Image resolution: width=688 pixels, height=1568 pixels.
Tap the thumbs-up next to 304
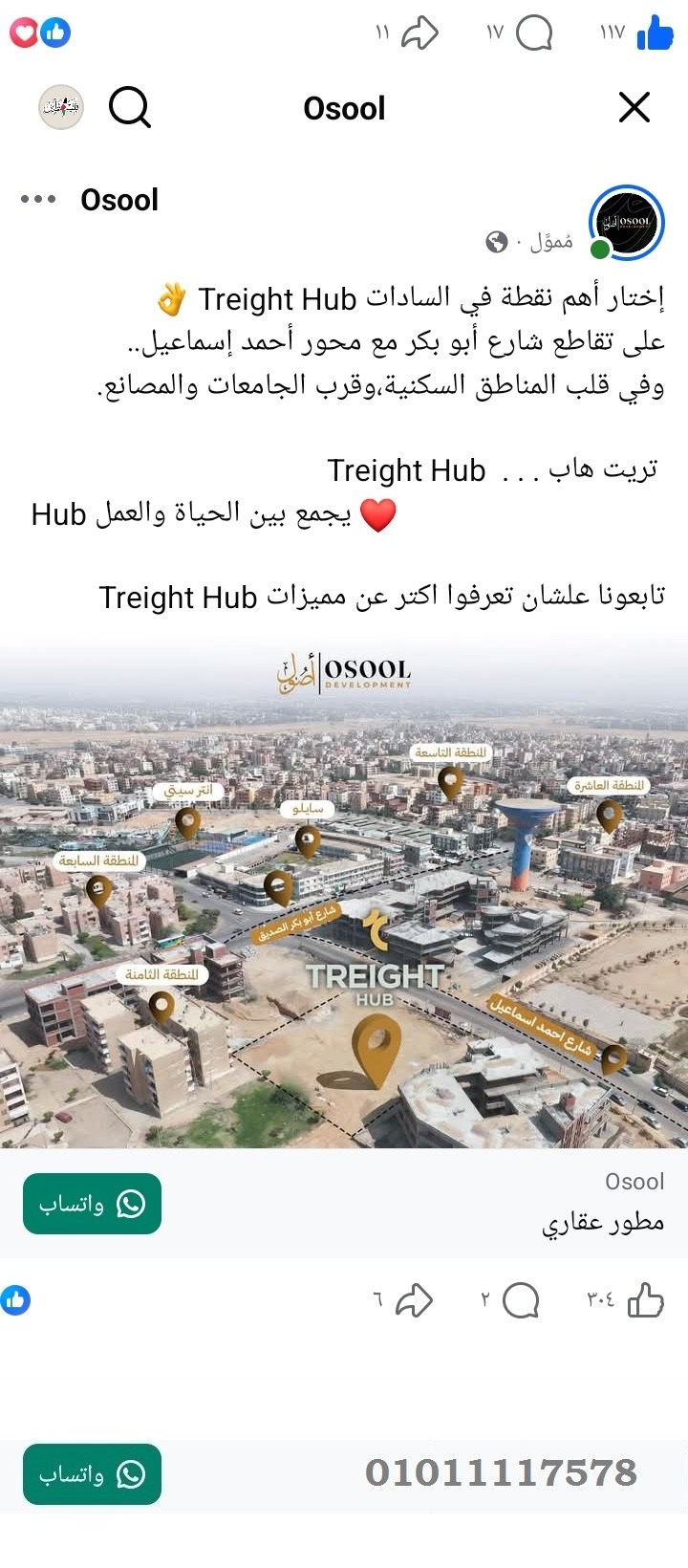pos(645,1300)
